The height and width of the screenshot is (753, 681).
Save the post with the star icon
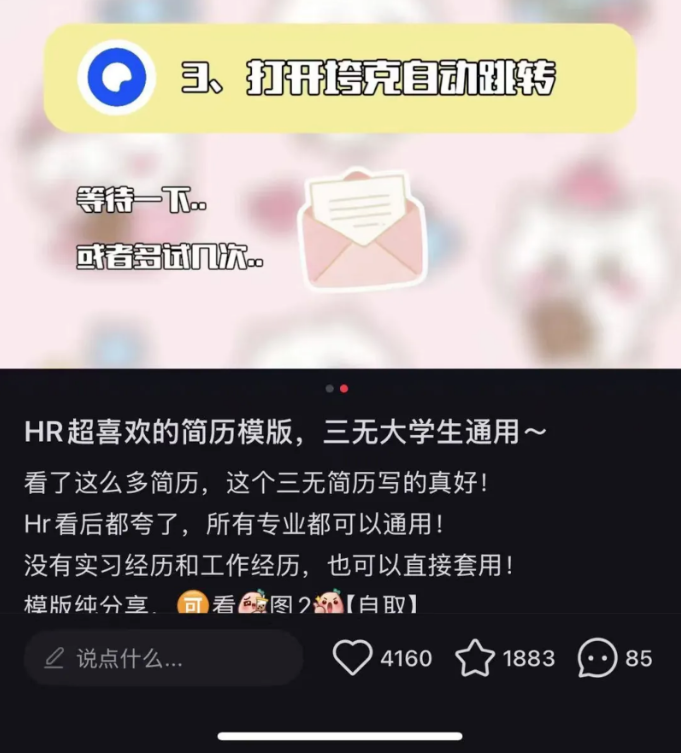tap(475, 658)
